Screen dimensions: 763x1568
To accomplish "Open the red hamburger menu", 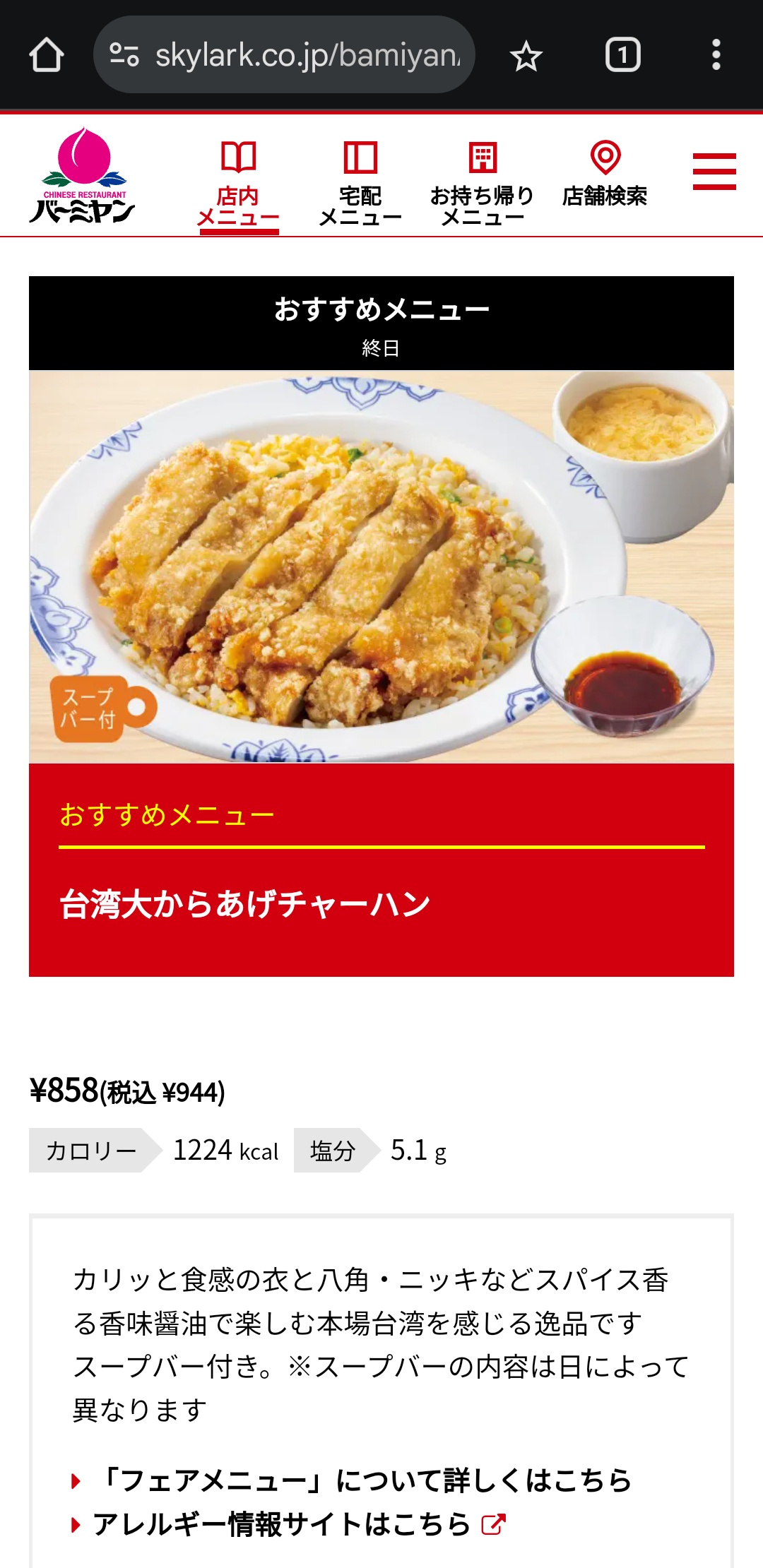I will 714,172.
